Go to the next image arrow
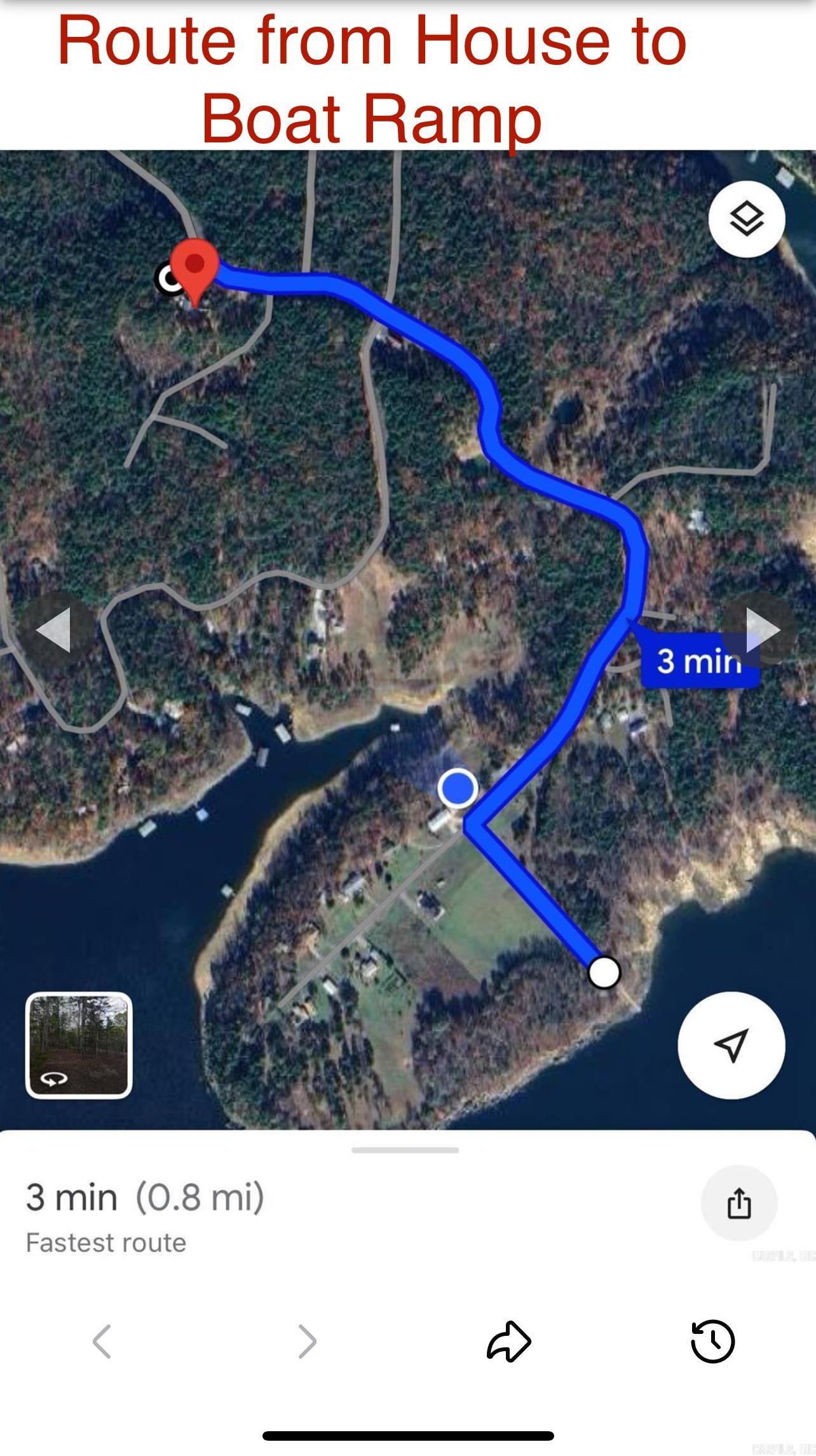Image resolution: width=816 pixels, height=1456 pixels. tap(760, 629)
